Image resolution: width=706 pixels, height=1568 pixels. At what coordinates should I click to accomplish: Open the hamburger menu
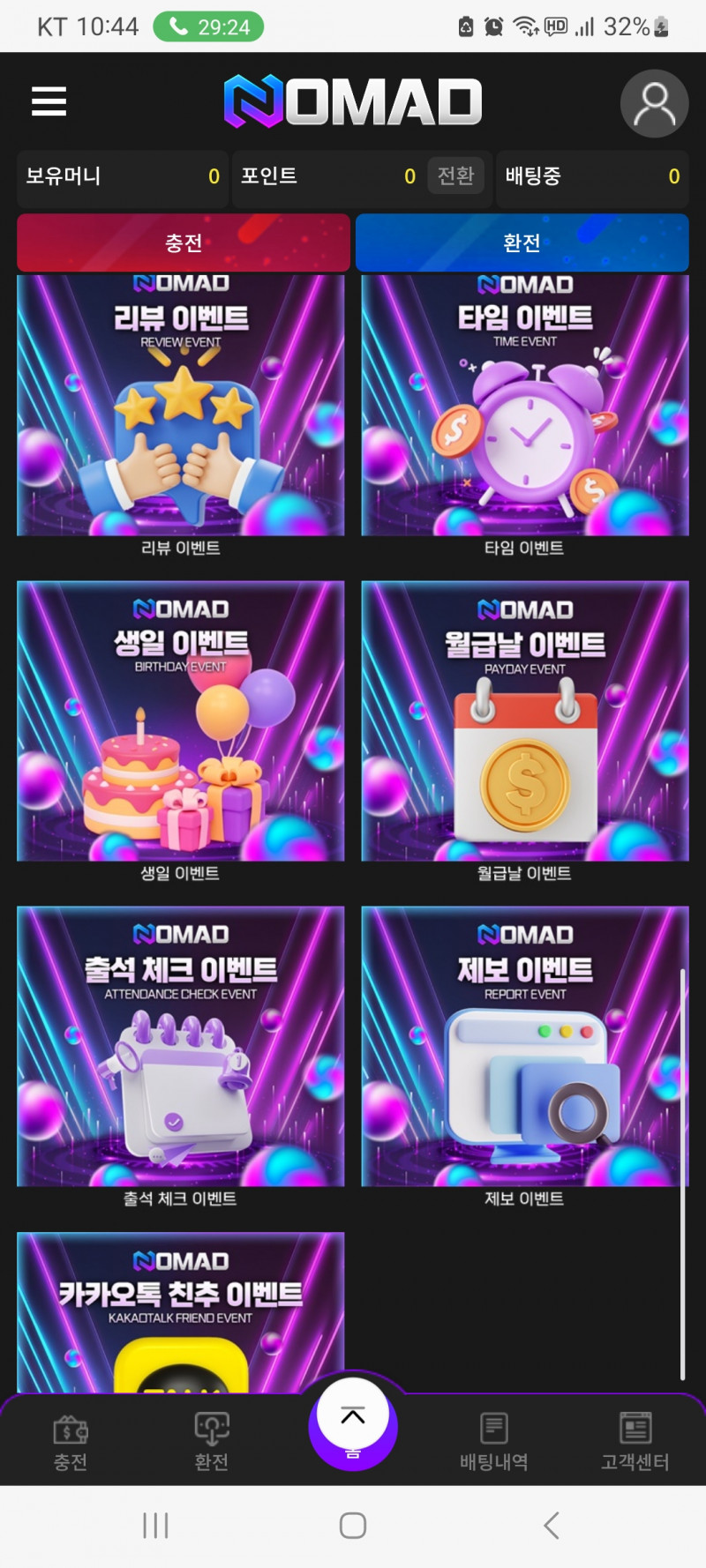coord(49,101)
